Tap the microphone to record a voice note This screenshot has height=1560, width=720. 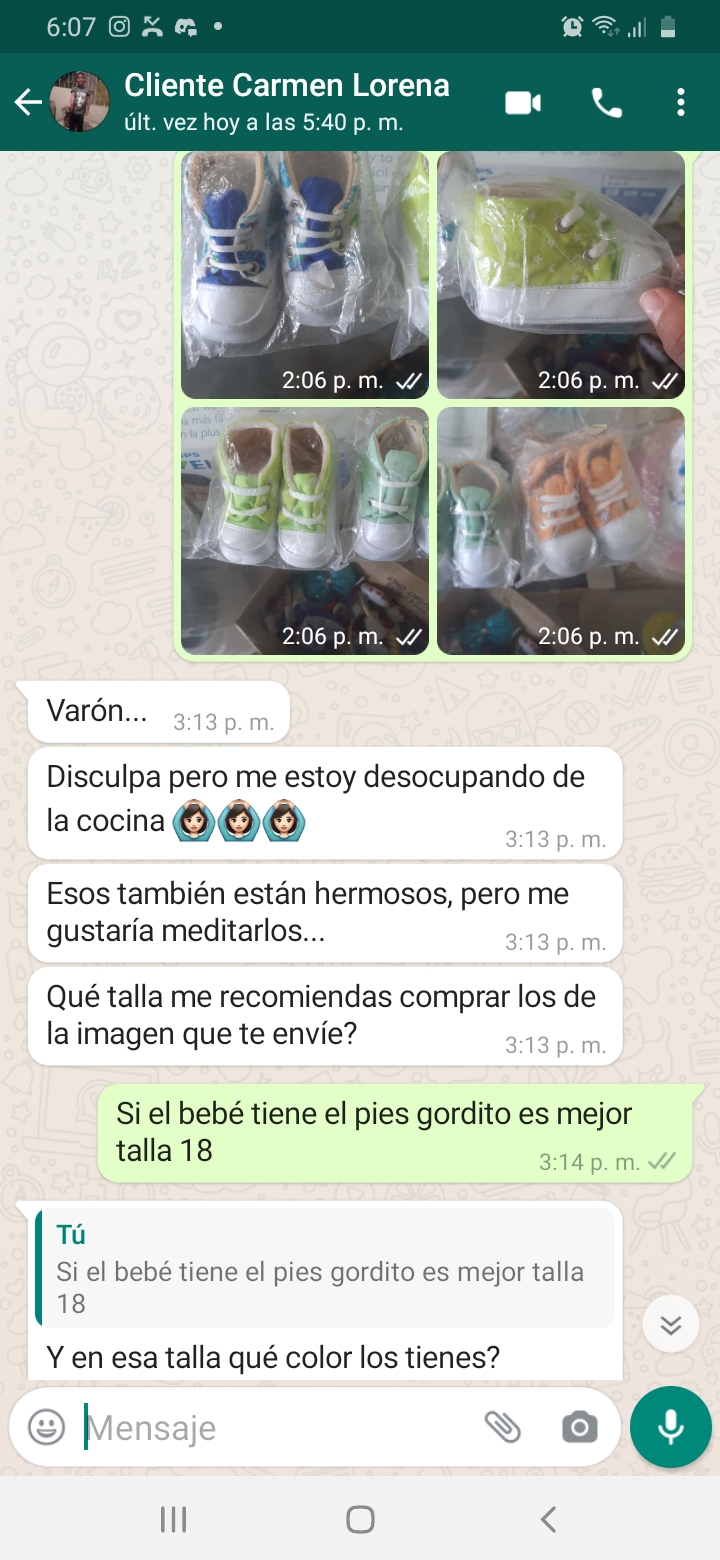(671, 1427)
